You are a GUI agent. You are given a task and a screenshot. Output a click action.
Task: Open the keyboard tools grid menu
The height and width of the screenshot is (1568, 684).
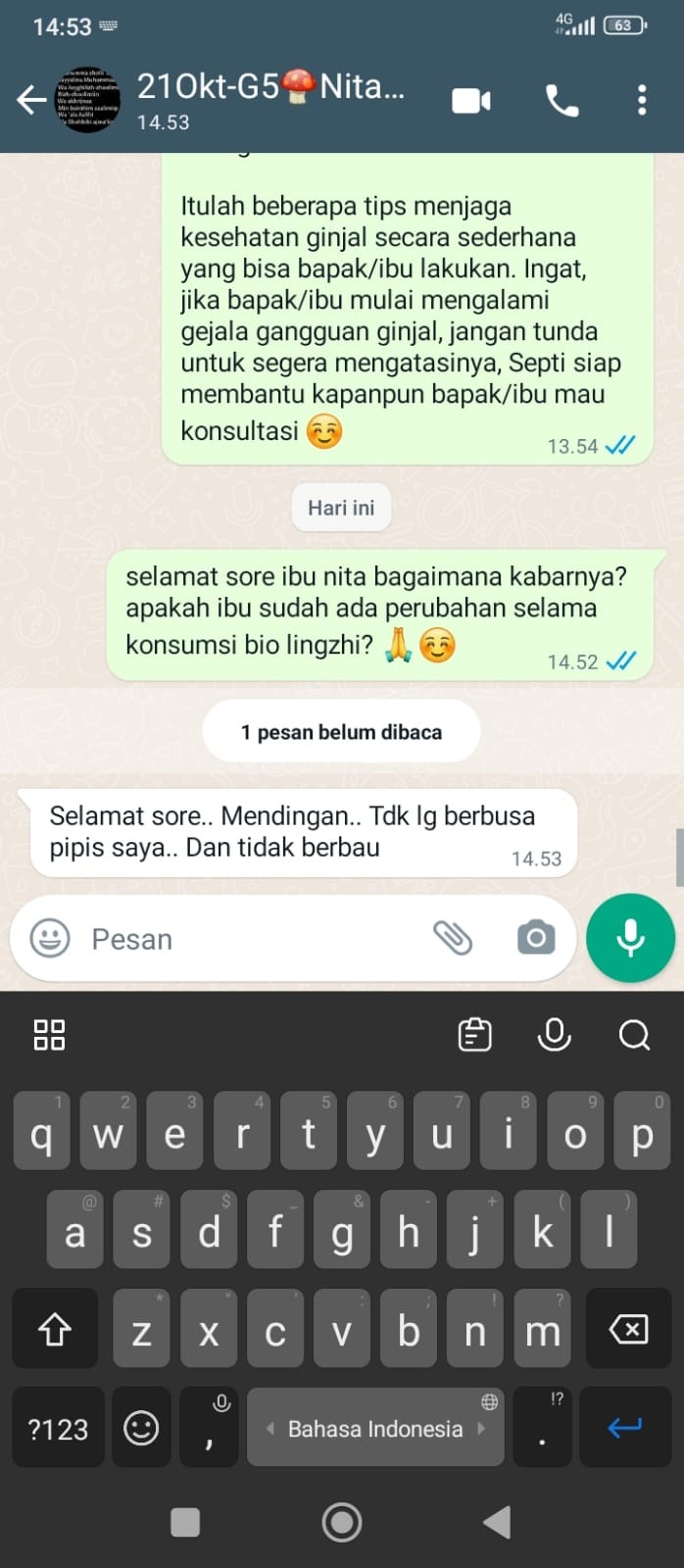pos(49,1035)
